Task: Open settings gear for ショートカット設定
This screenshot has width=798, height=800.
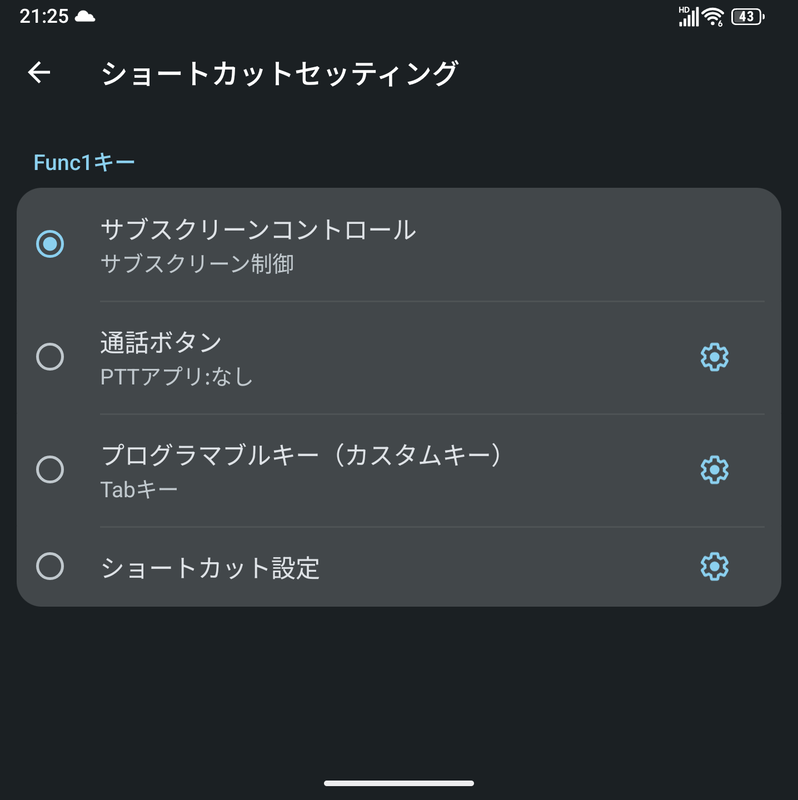Action: (713, 567)
